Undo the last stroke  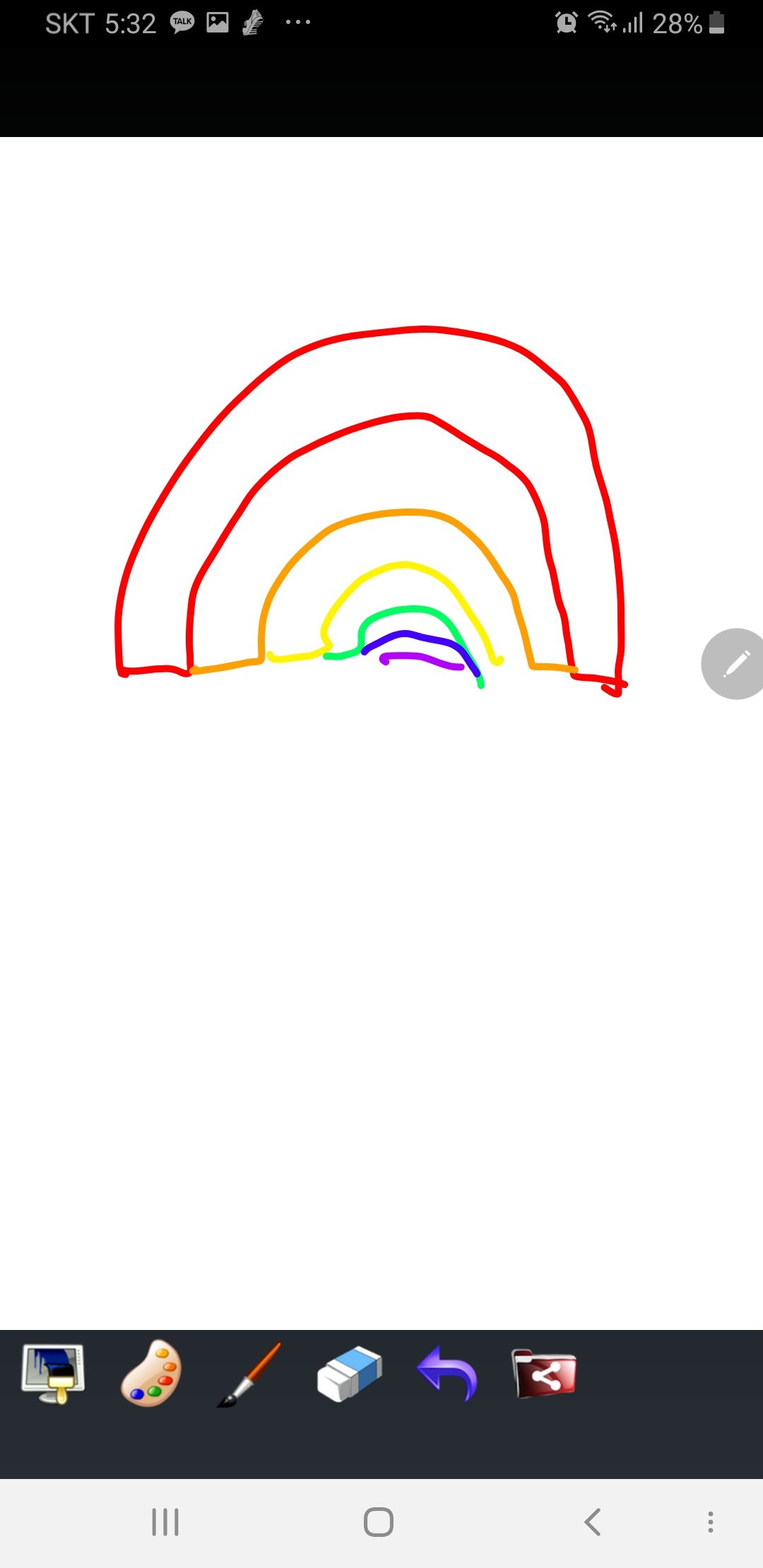pos(447,1374)
